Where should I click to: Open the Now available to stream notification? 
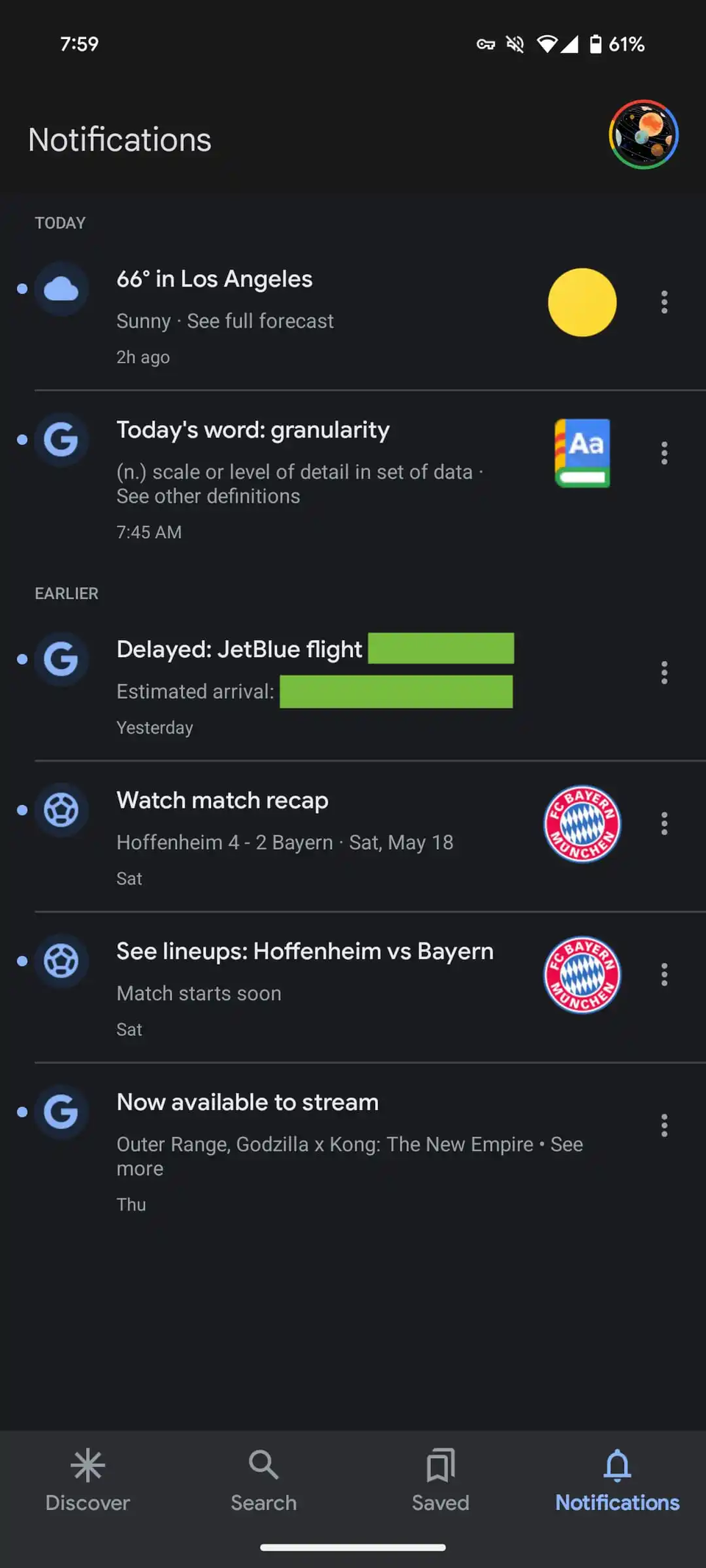247,1101
